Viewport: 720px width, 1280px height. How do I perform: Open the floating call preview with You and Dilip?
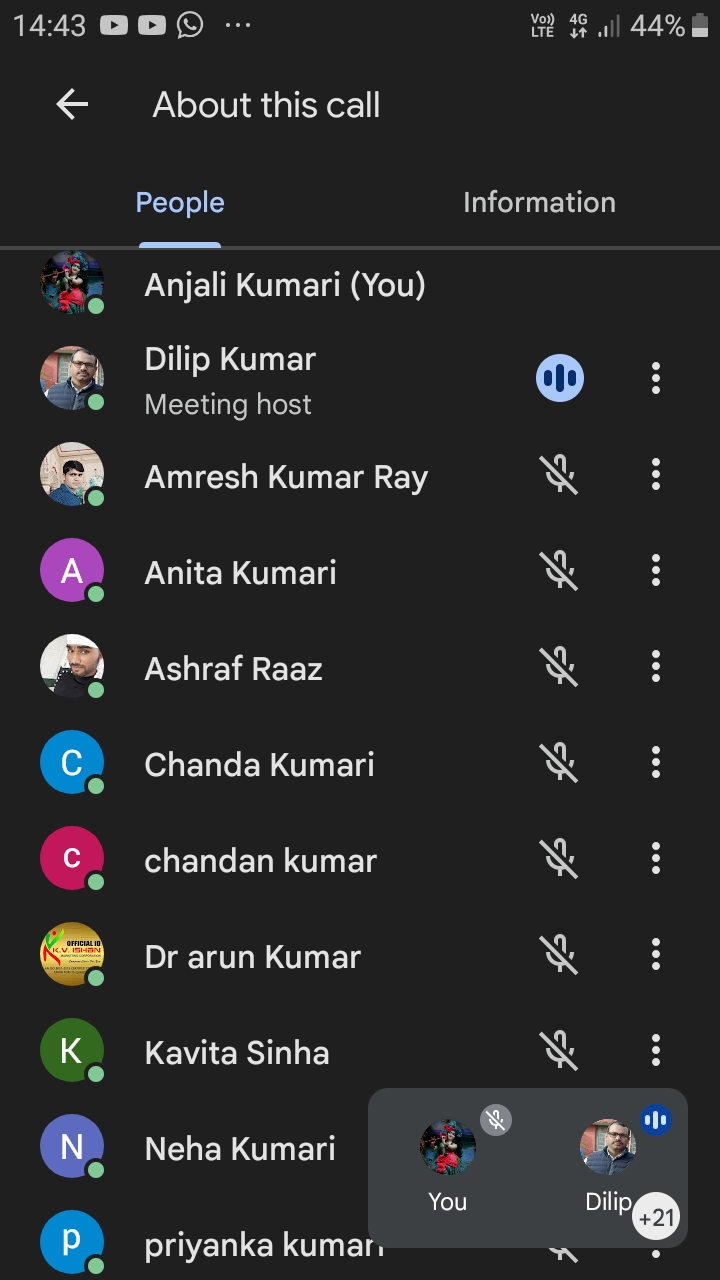pyautogui.click(x=527, y=1167)
